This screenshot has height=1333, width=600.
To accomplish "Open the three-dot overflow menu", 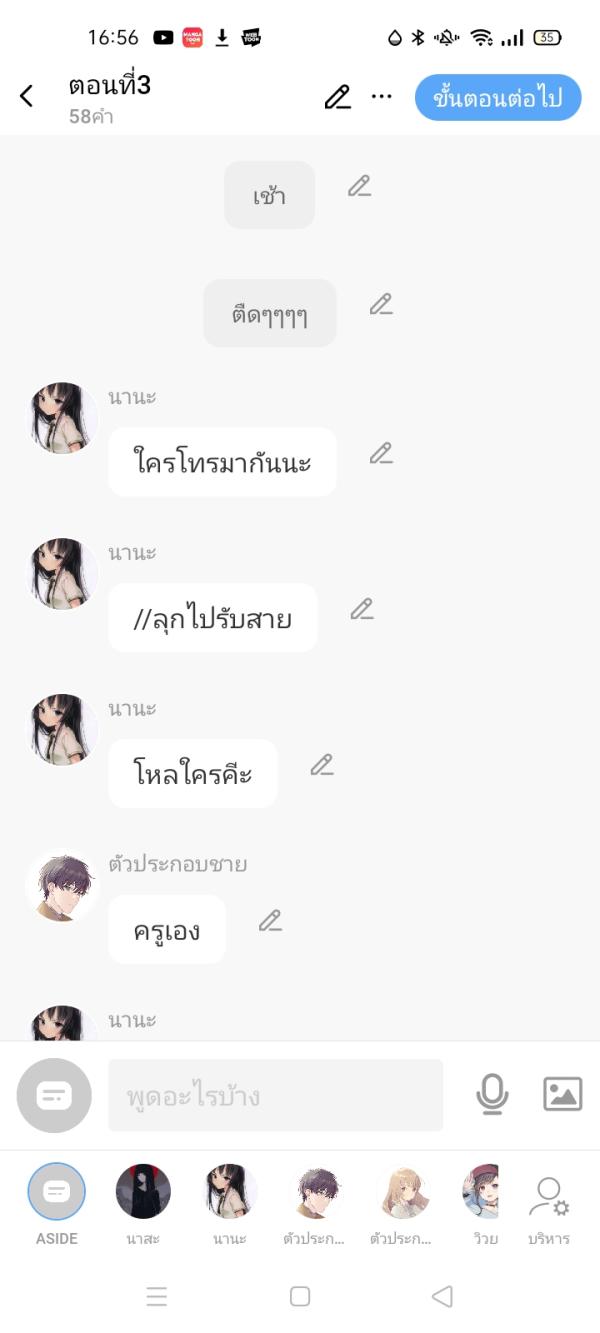I will coord(381,97).
